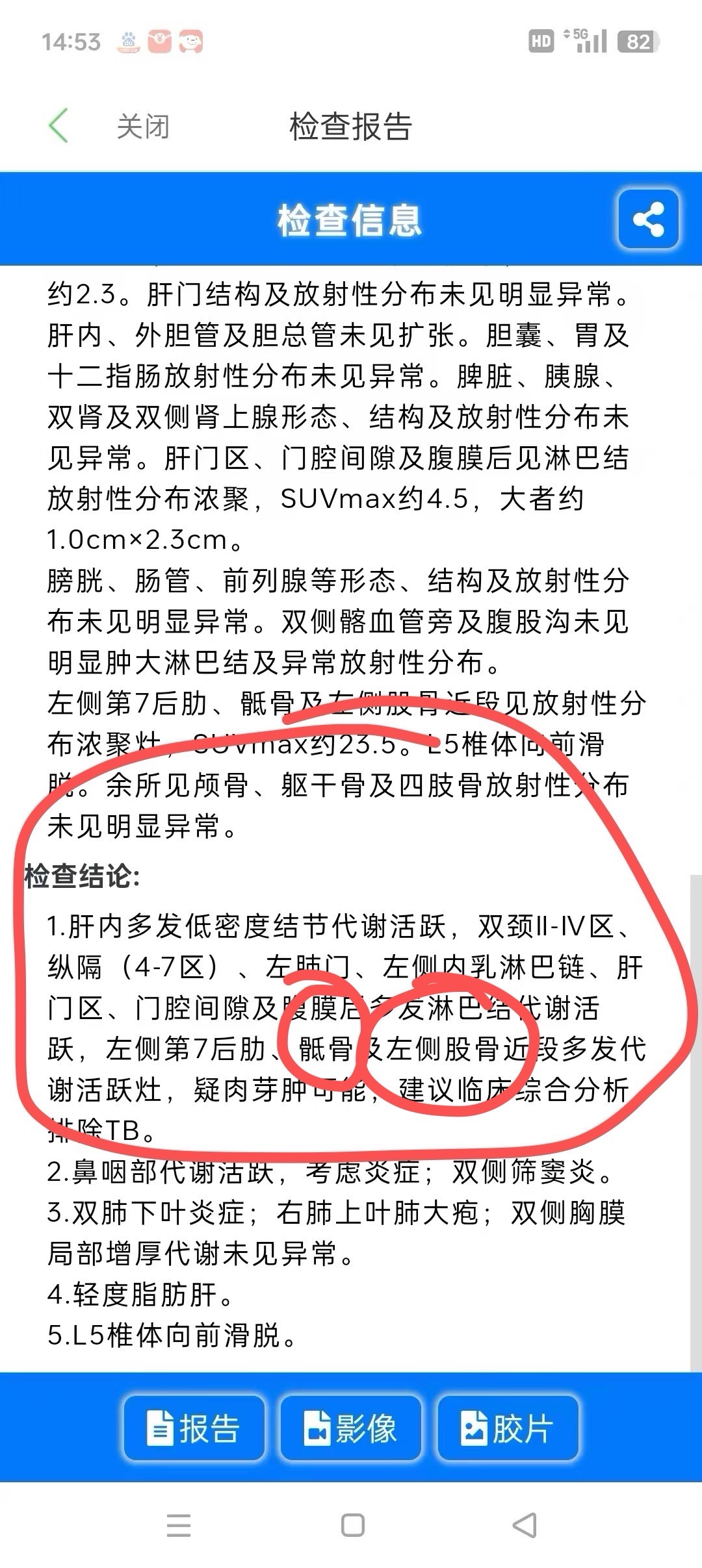Share the examination report
The width and height of the screenshot is (702, 1568).
[x=648, y=220]
